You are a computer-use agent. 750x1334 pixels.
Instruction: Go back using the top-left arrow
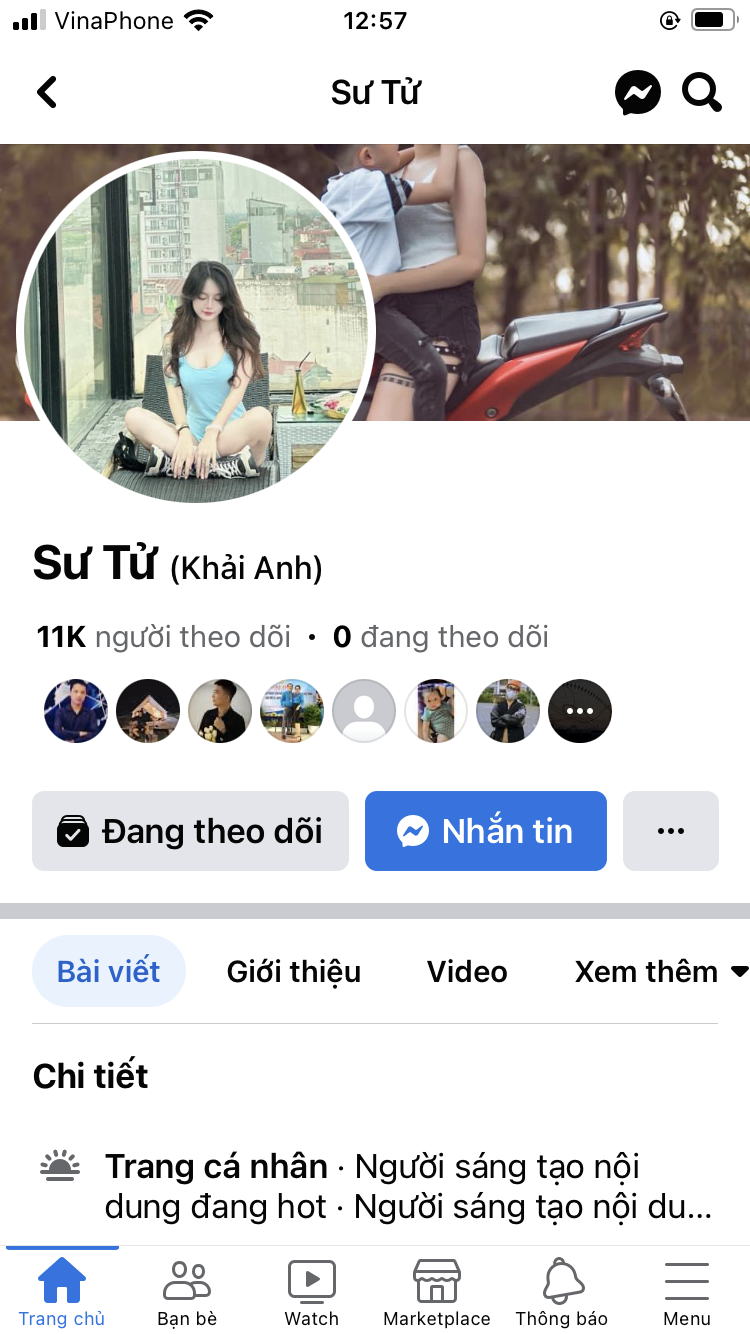point(47,93)
